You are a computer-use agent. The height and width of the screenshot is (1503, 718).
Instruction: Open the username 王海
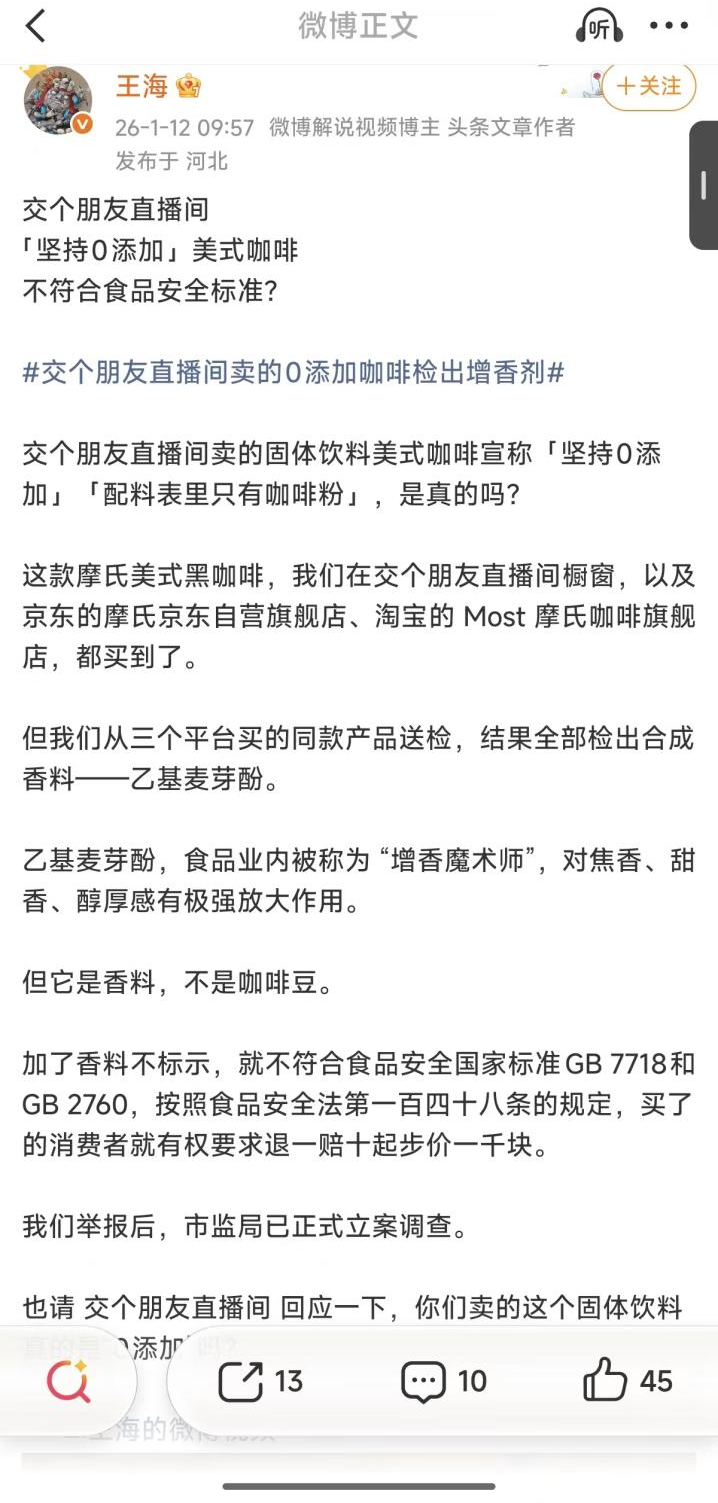(x=142, y=86)
